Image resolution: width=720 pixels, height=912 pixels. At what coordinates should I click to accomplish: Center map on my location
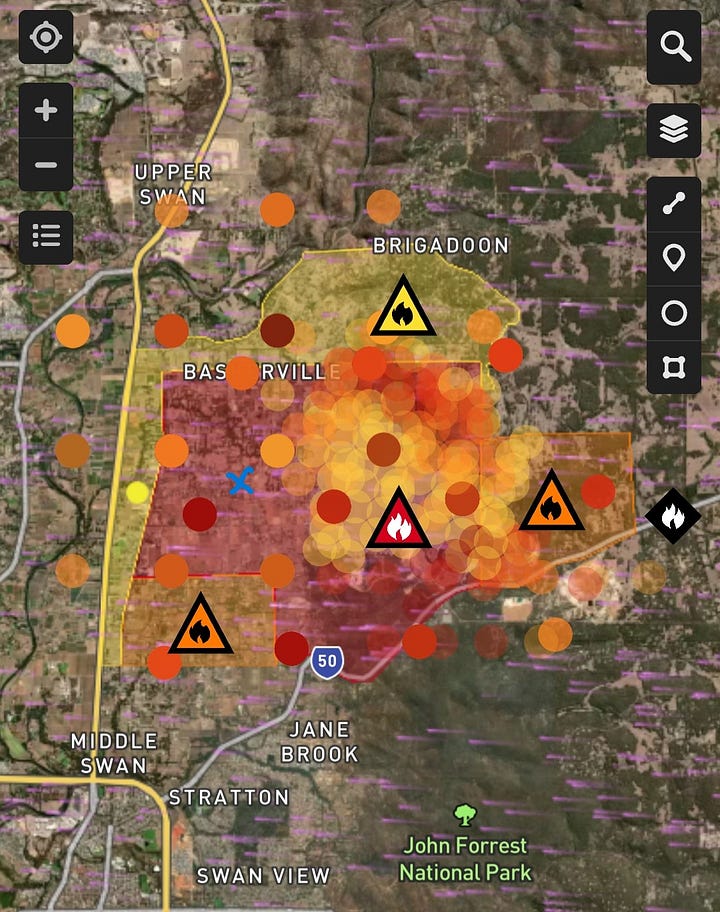tap(46, 38)
